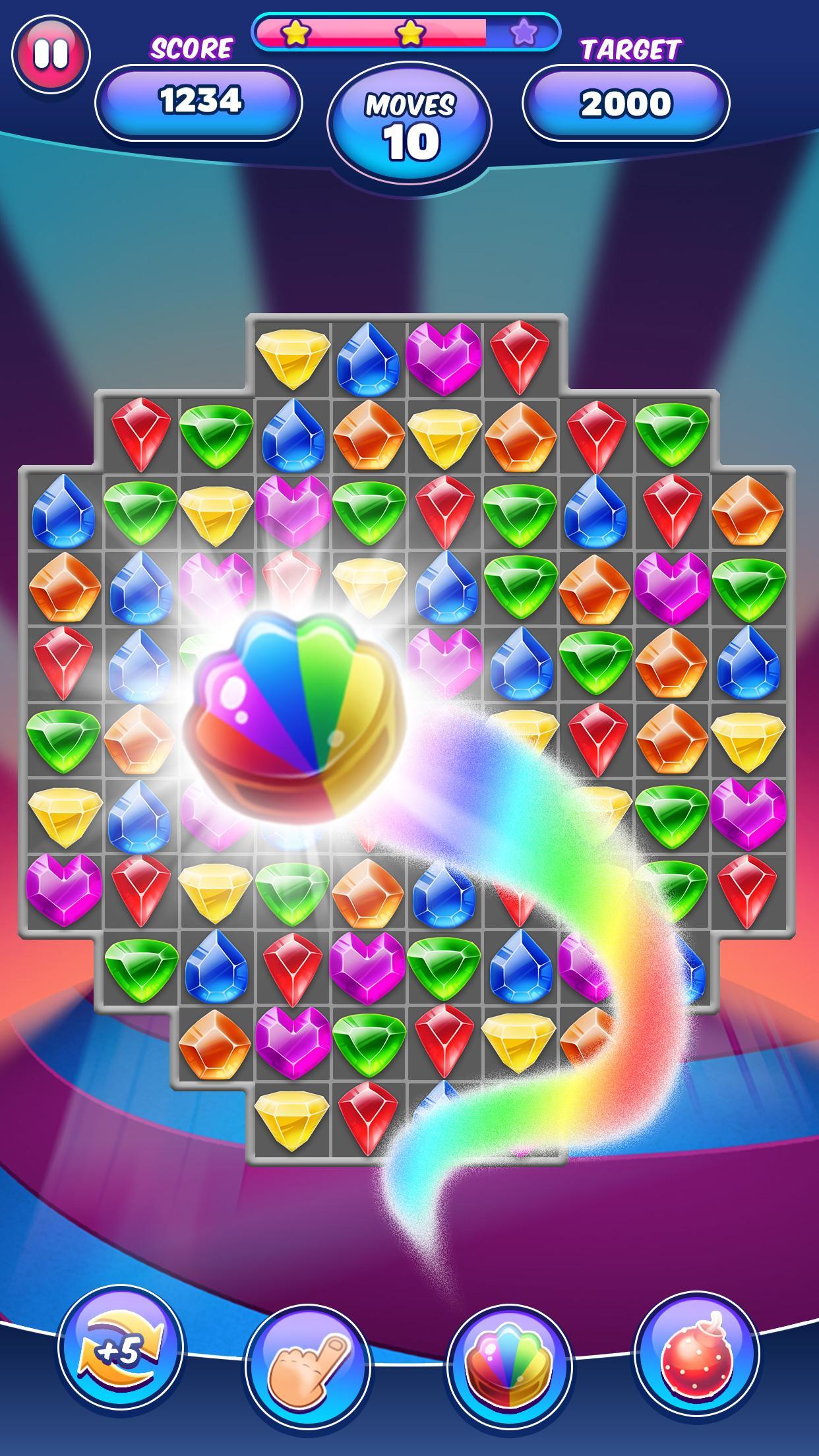Screen dimensions: 819x1456
Task: Select the rainbow shell booster
Action: 508,1364
